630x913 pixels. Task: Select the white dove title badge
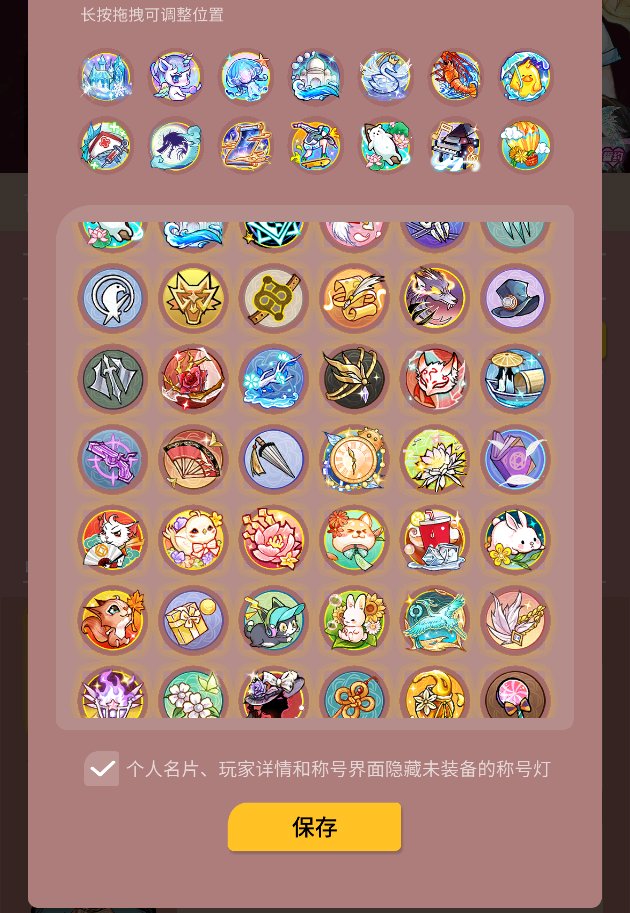(x=112, y=299)
